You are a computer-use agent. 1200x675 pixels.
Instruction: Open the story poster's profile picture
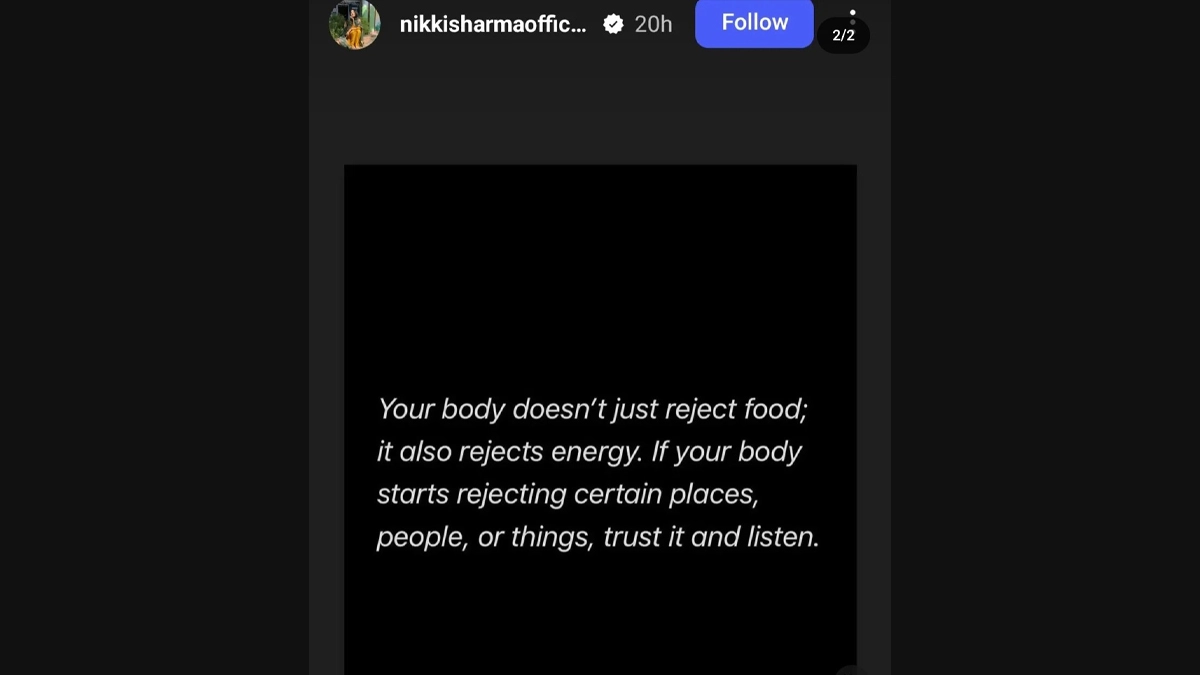[355, 24]
